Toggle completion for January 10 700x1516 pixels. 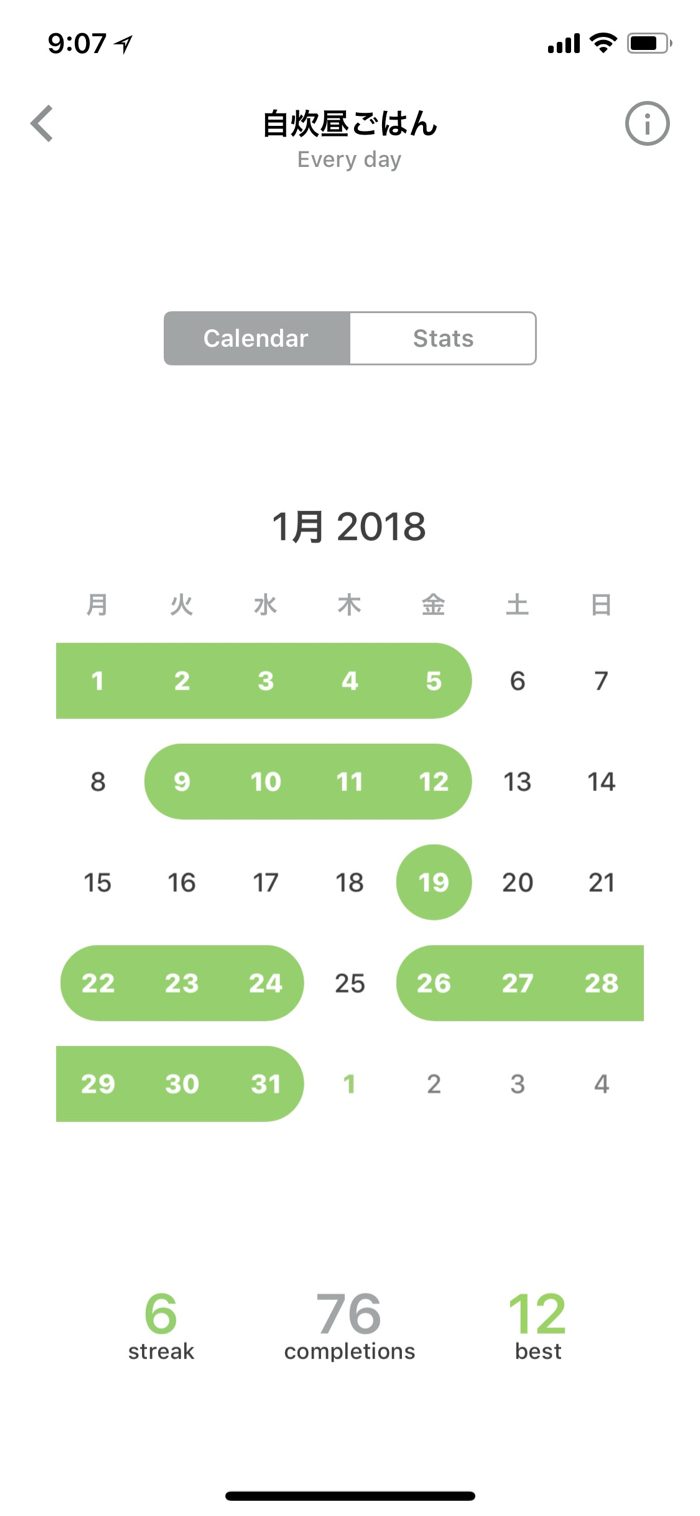click(265, 782)
